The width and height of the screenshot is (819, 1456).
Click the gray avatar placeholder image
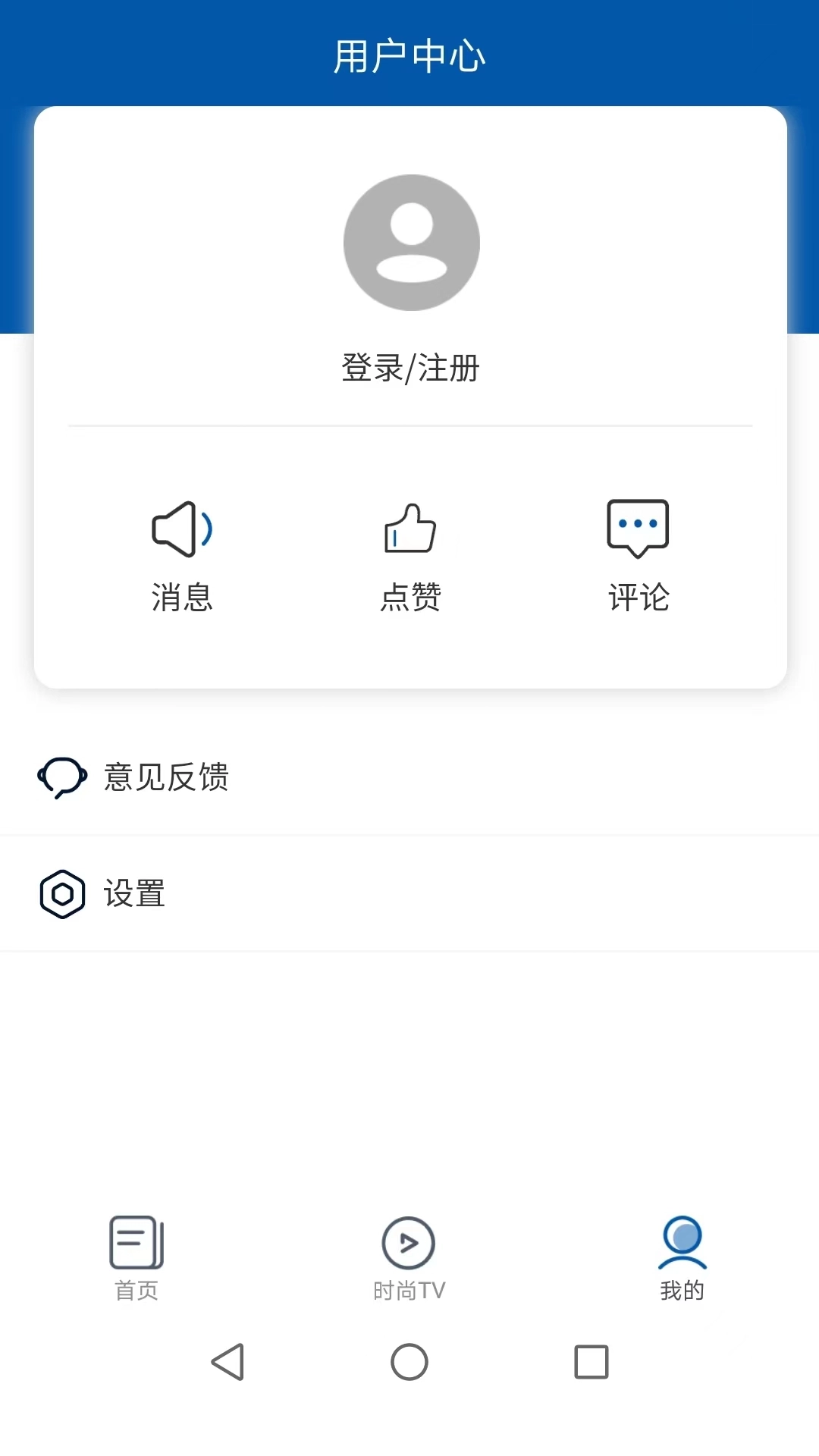click(412, 242)
